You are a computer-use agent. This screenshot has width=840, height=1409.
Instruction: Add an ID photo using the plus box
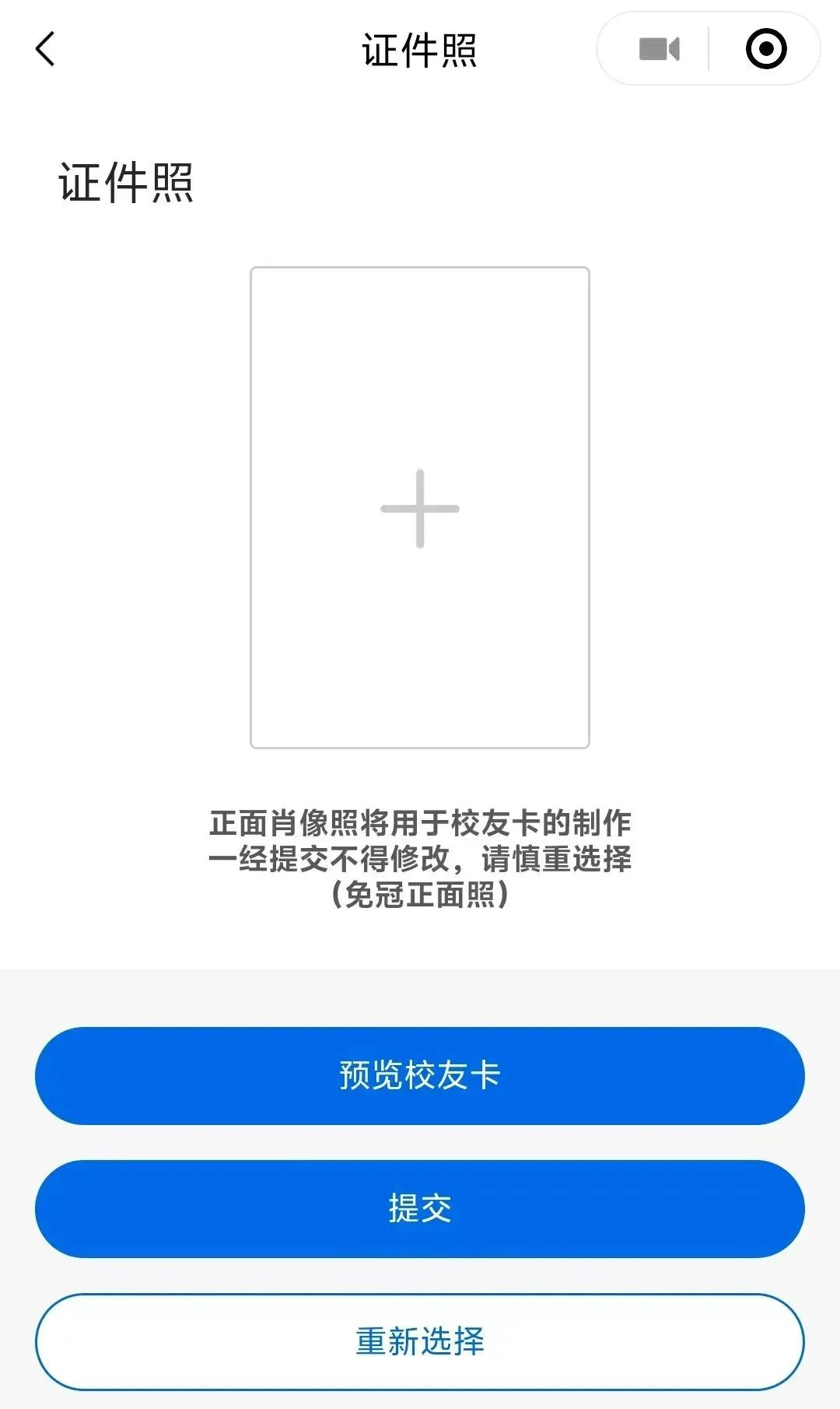(x=420, y=508)
